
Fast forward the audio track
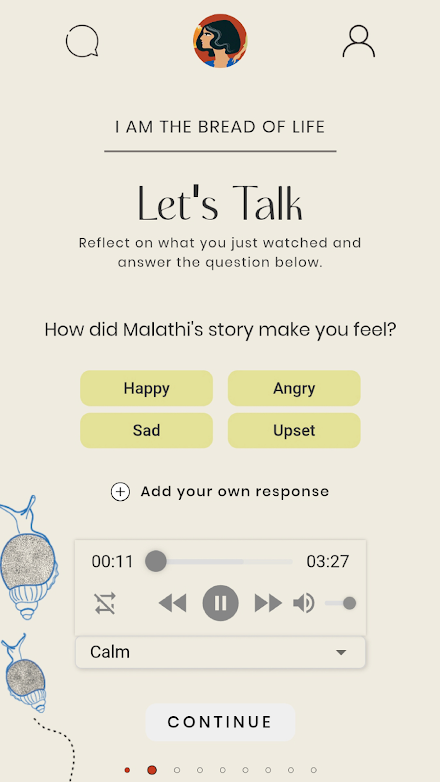[x=268, y=603]
